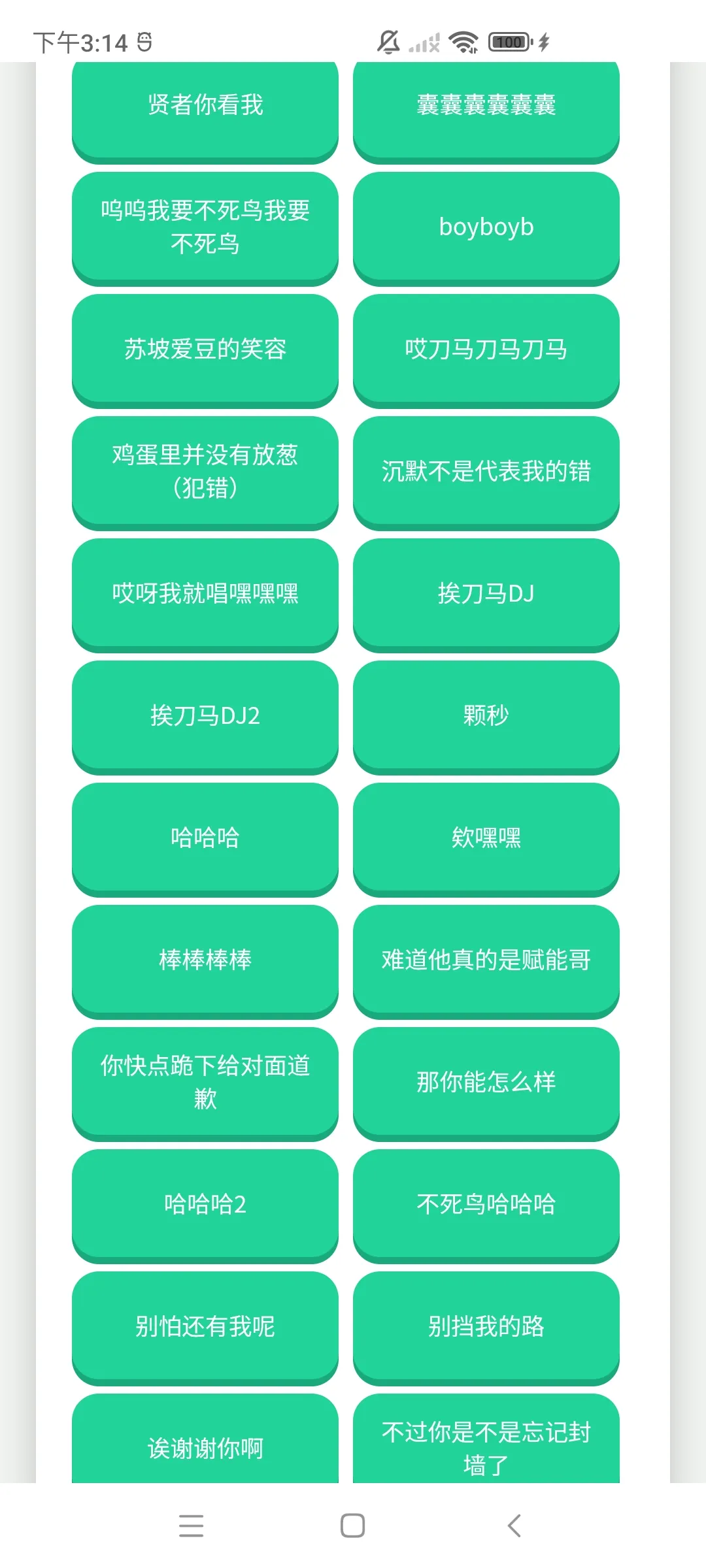Tap the 欸嘿嘿 sound clip

[x=485, y=839]
